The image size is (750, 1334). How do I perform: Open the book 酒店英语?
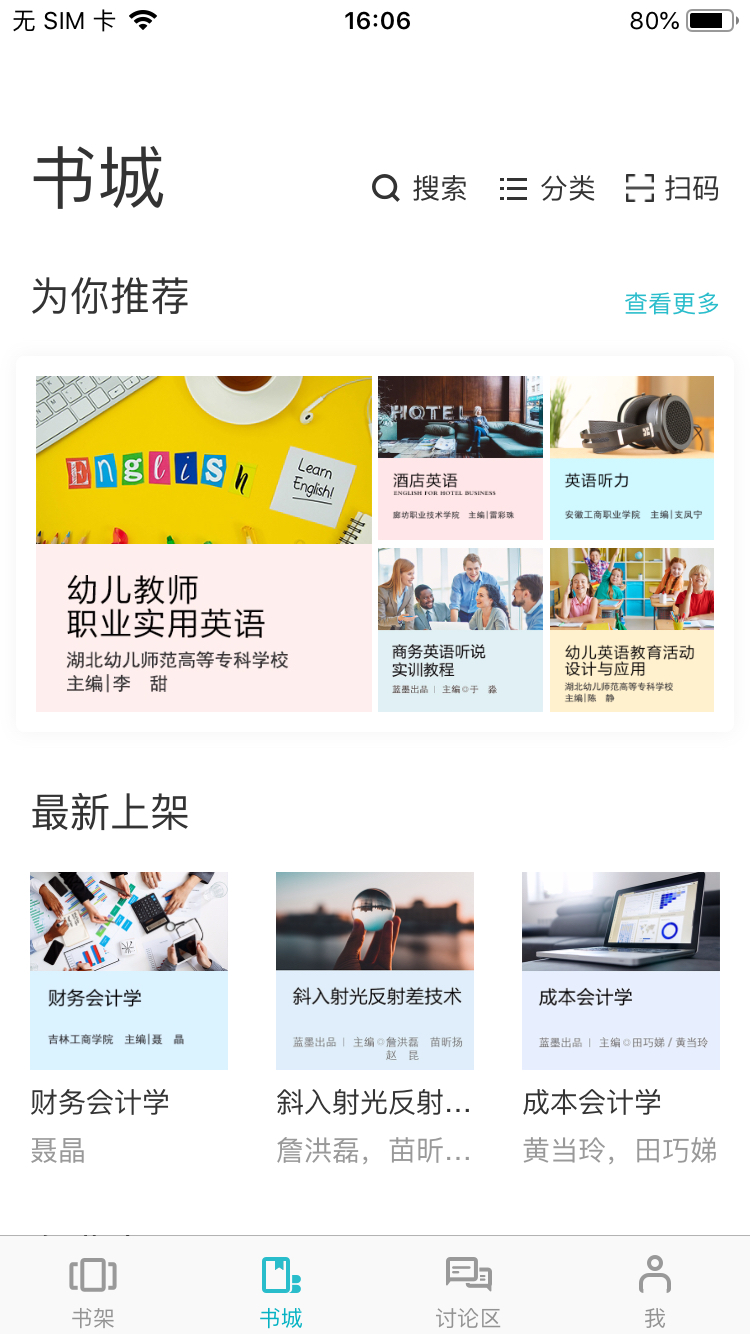tap(460, 457)
